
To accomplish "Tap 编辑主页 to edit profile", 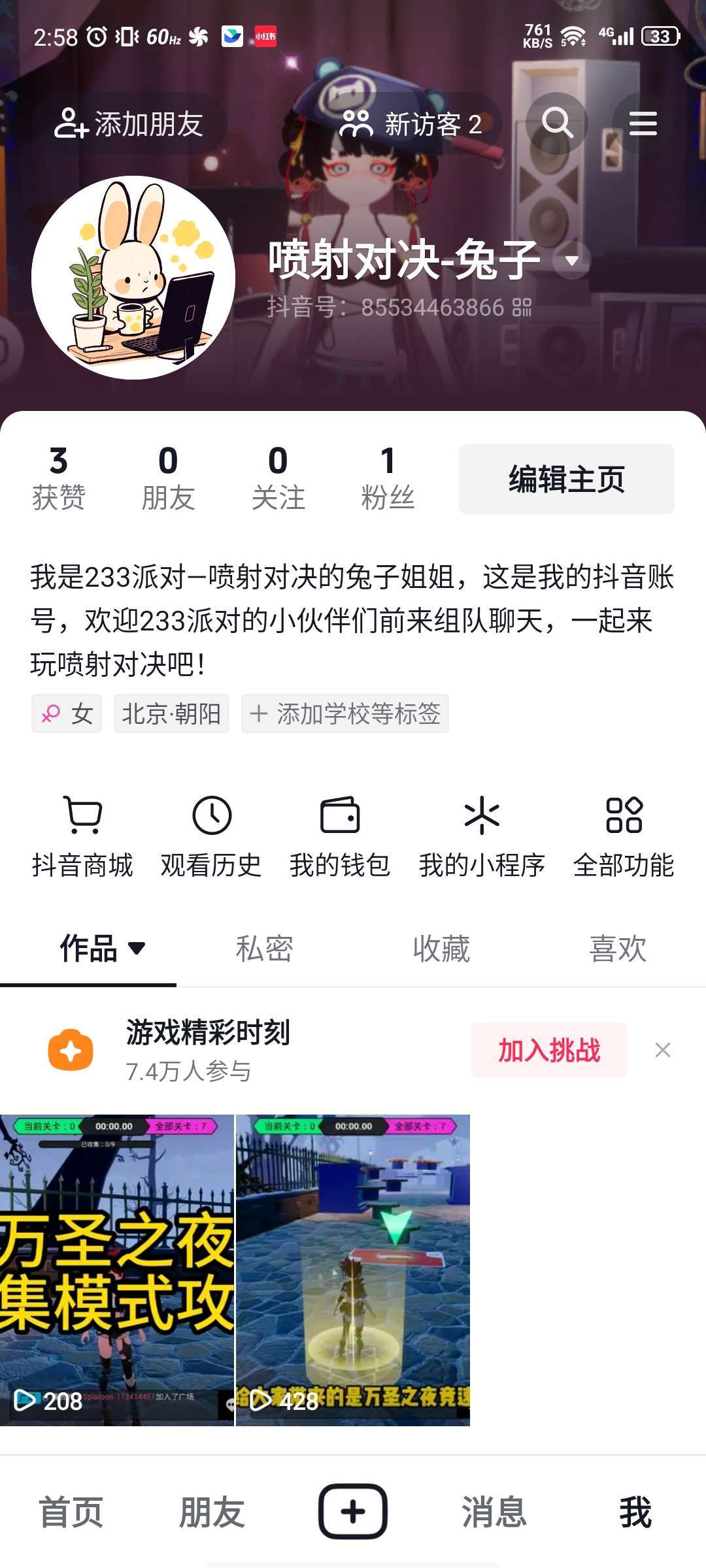I will pos(566,479).
